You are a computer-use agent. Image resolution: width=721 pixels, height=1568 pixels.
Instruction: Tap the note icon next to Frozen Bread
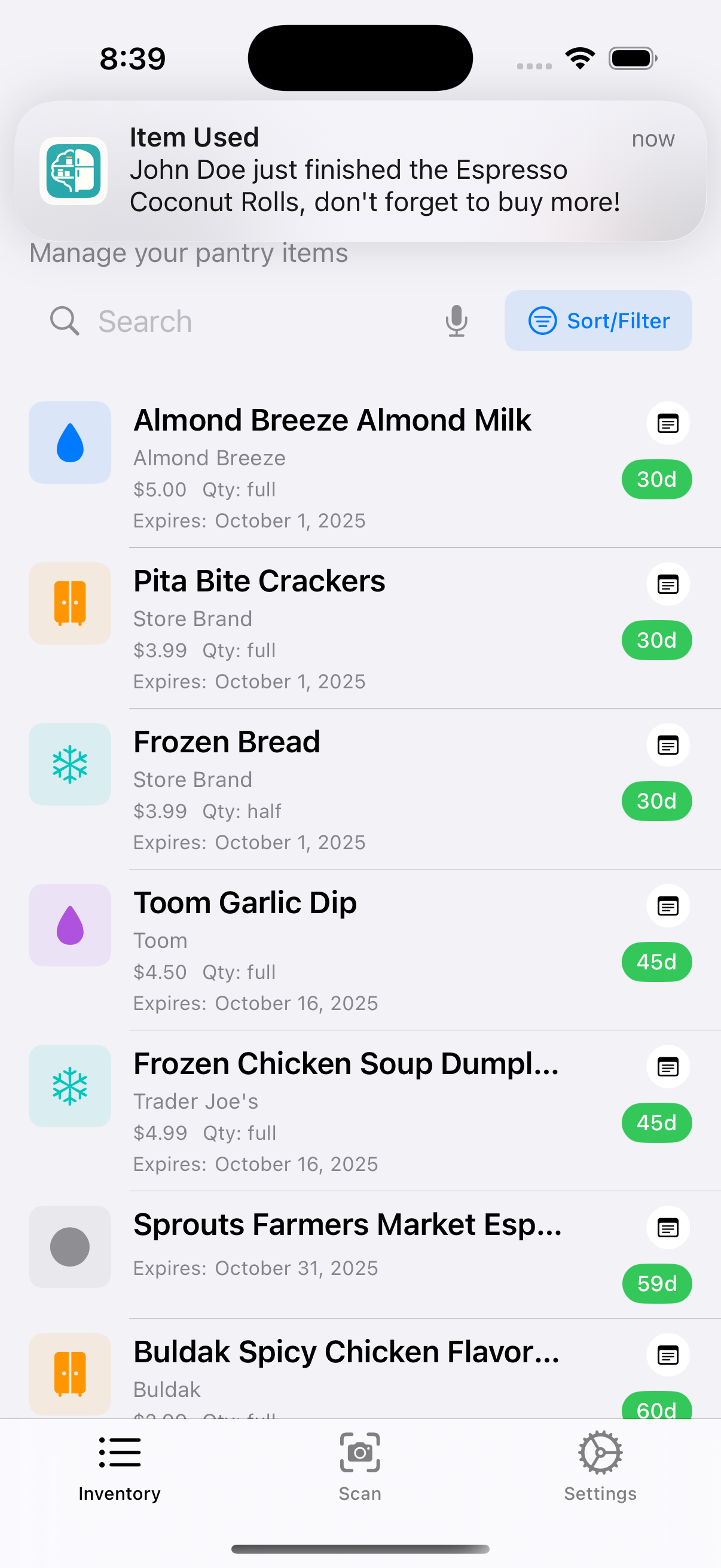668,745
